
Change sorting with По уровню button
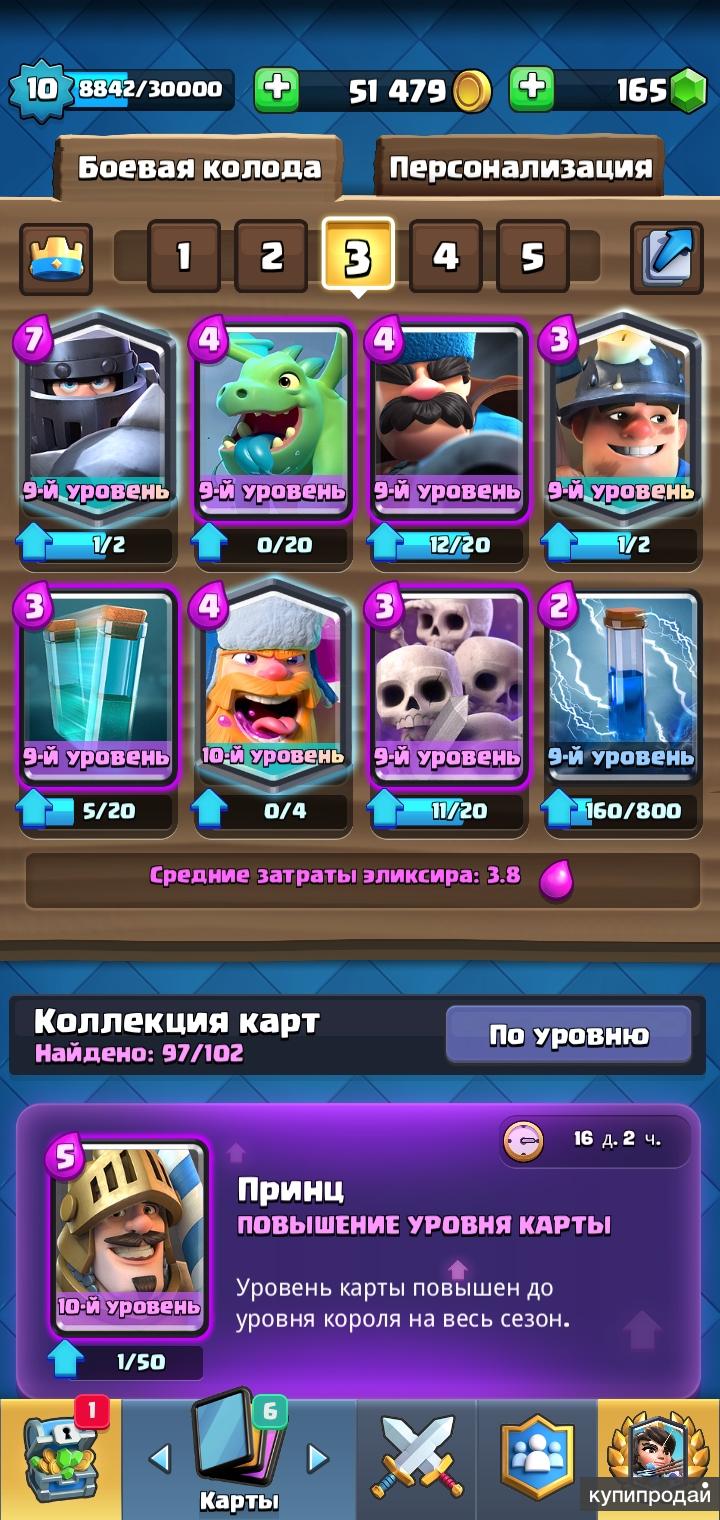568,1035
